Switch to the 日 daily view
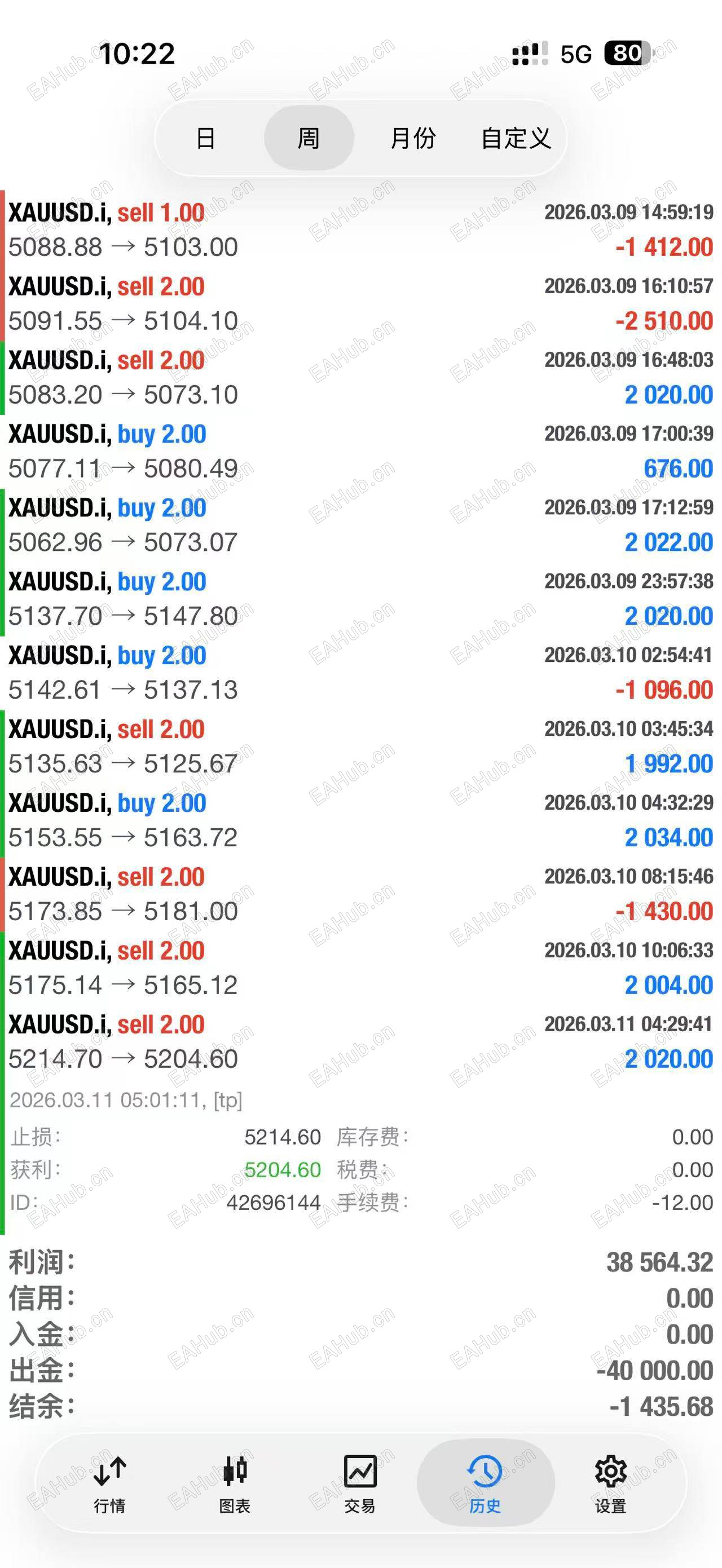 (206, 139)
